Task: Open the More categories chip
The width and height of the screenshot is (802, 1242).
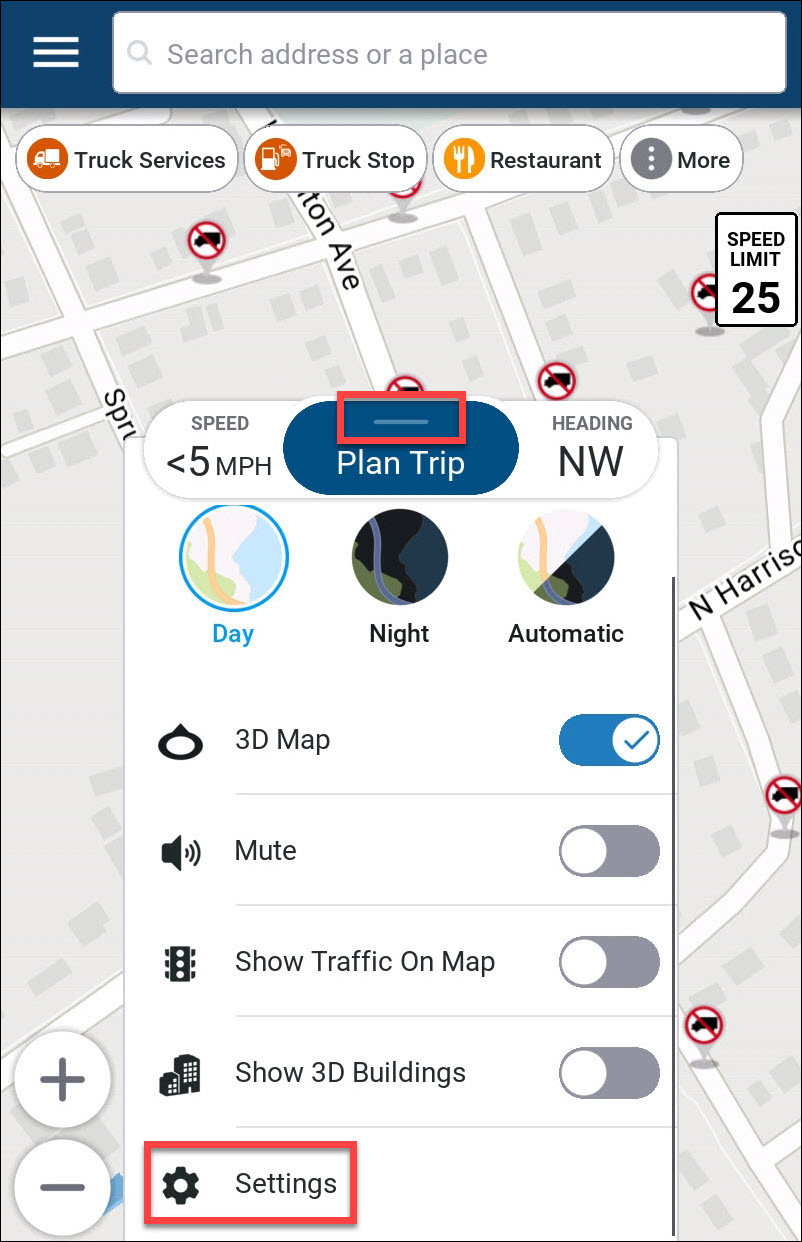Action: (682, 160)
